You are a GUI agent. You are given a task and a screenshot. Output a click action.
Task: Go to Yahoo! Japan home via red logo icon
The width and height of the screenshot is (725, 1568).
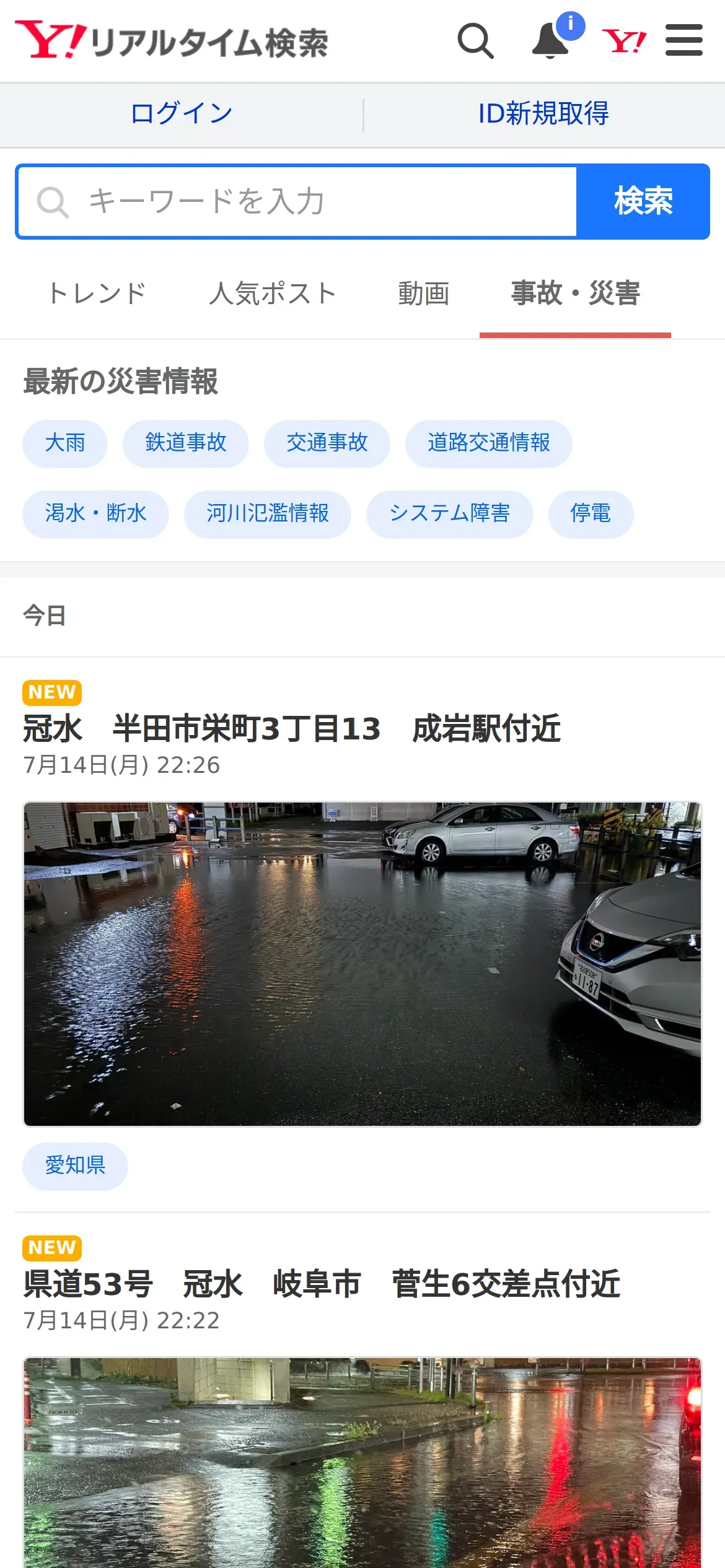pyautogui.click(x=624, y=41)
